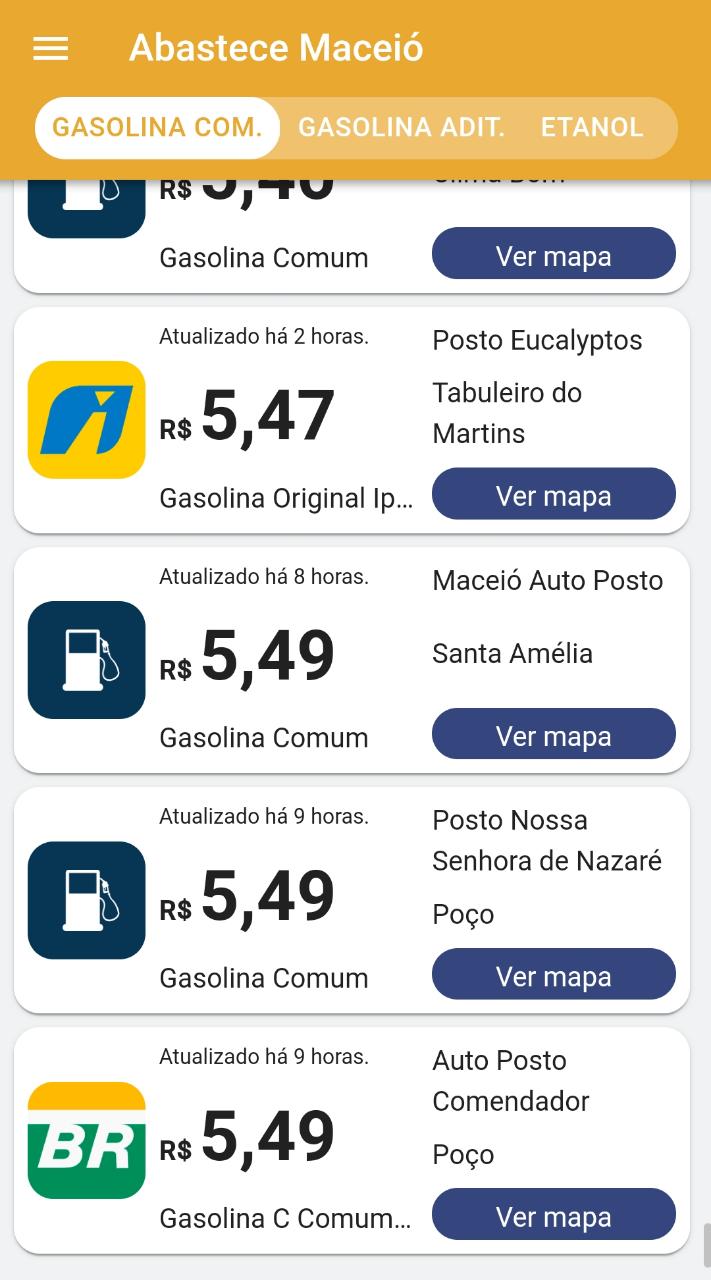
Task: View map for Posto Eucalyptos
Action: [553, 495]
